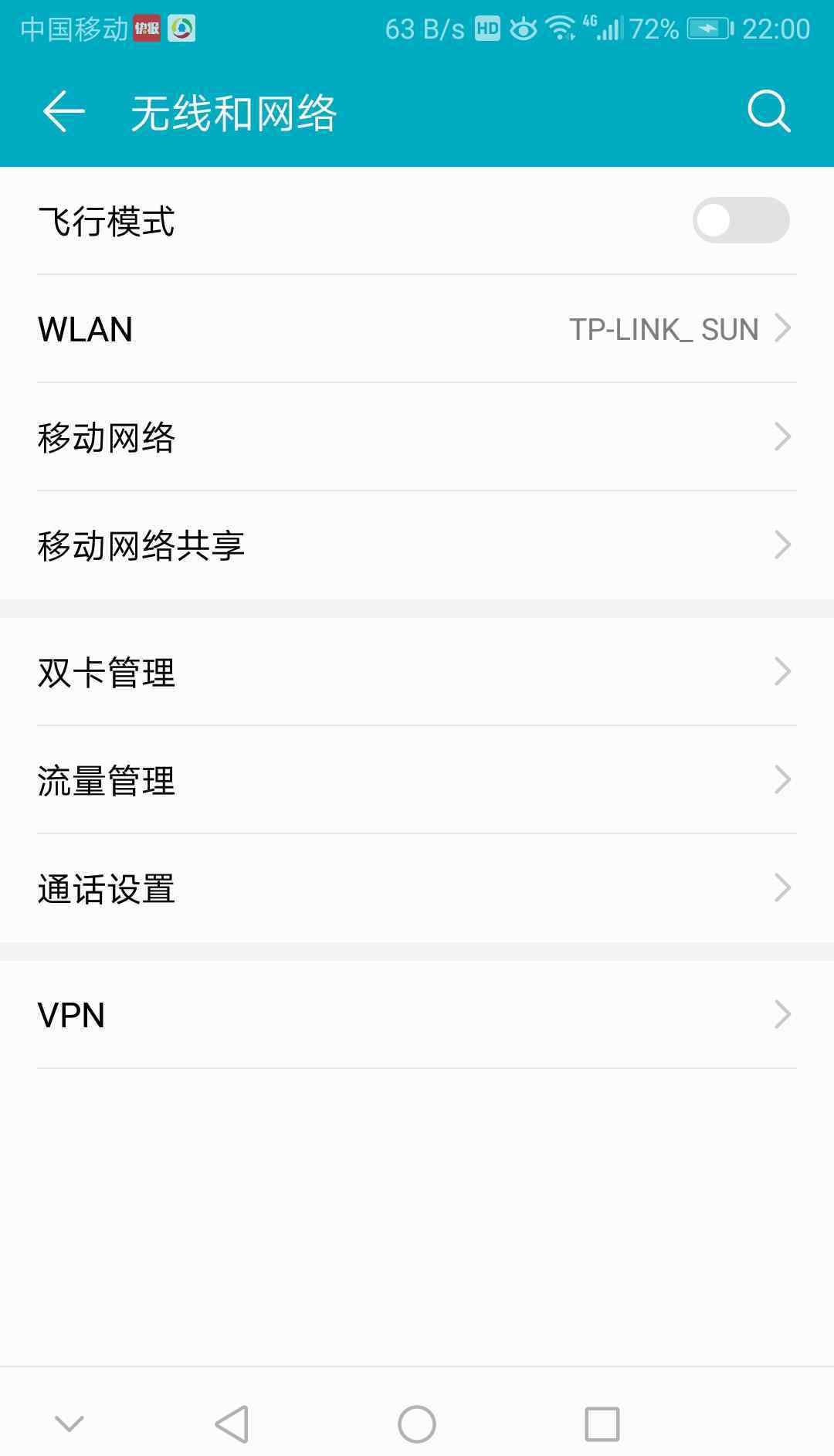Open 移动网络共享 settings

(x=417, y=545)
